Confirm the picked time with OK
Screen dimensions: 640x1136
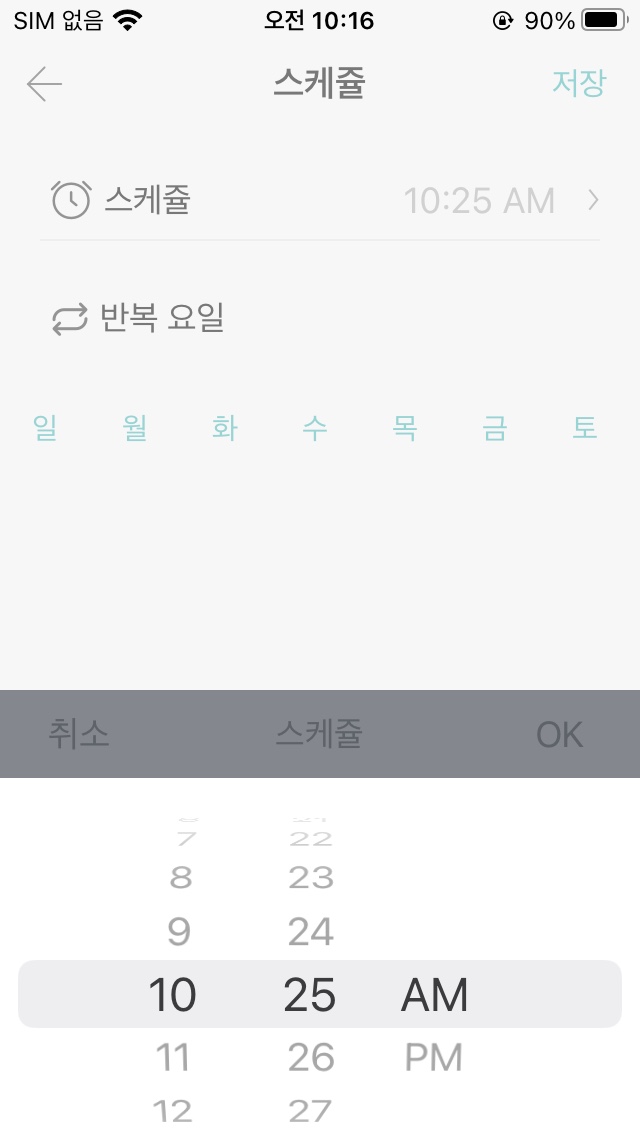pyautogui.click(x=559, y=735)
